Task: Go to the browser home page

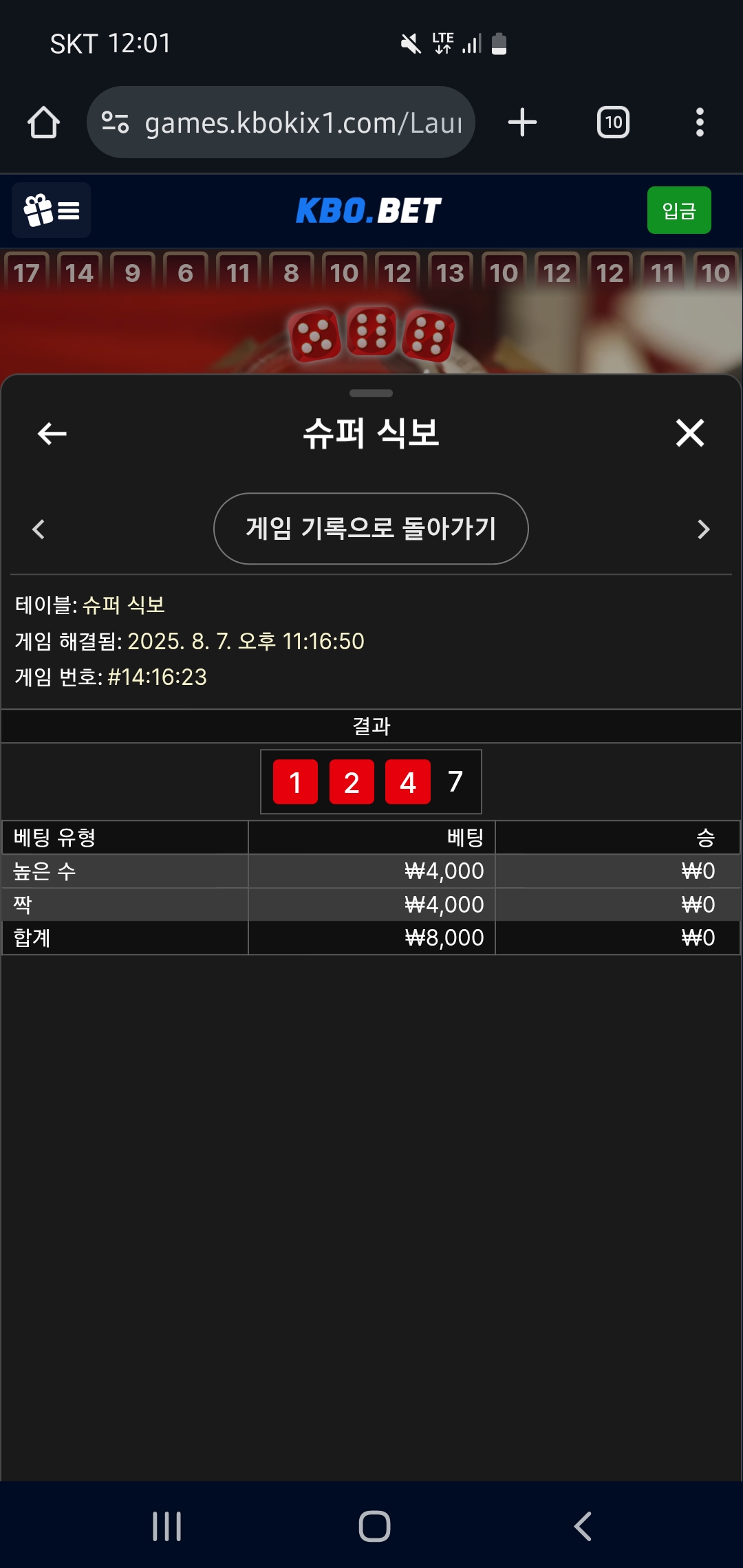Action: [43, 122]
